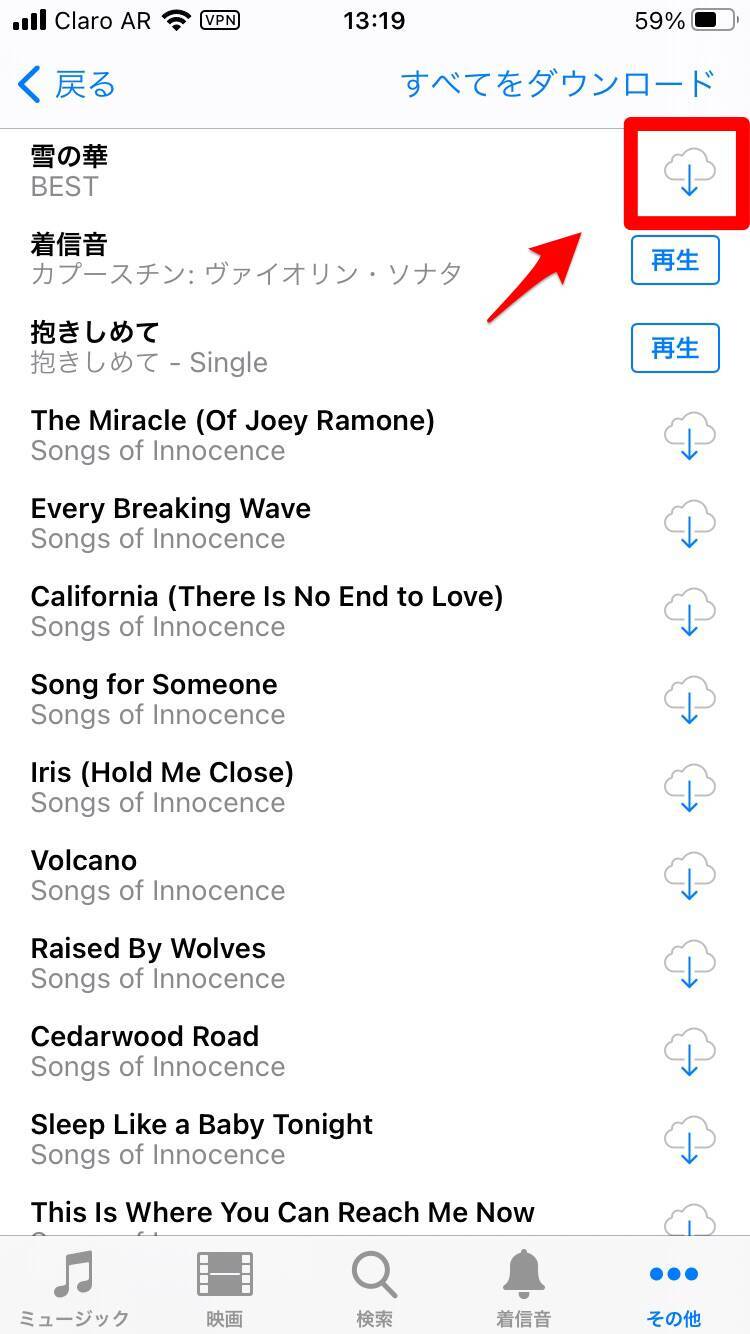
Task: Tap すべてをダウンロード to download all
Action: tap(557, 84)
